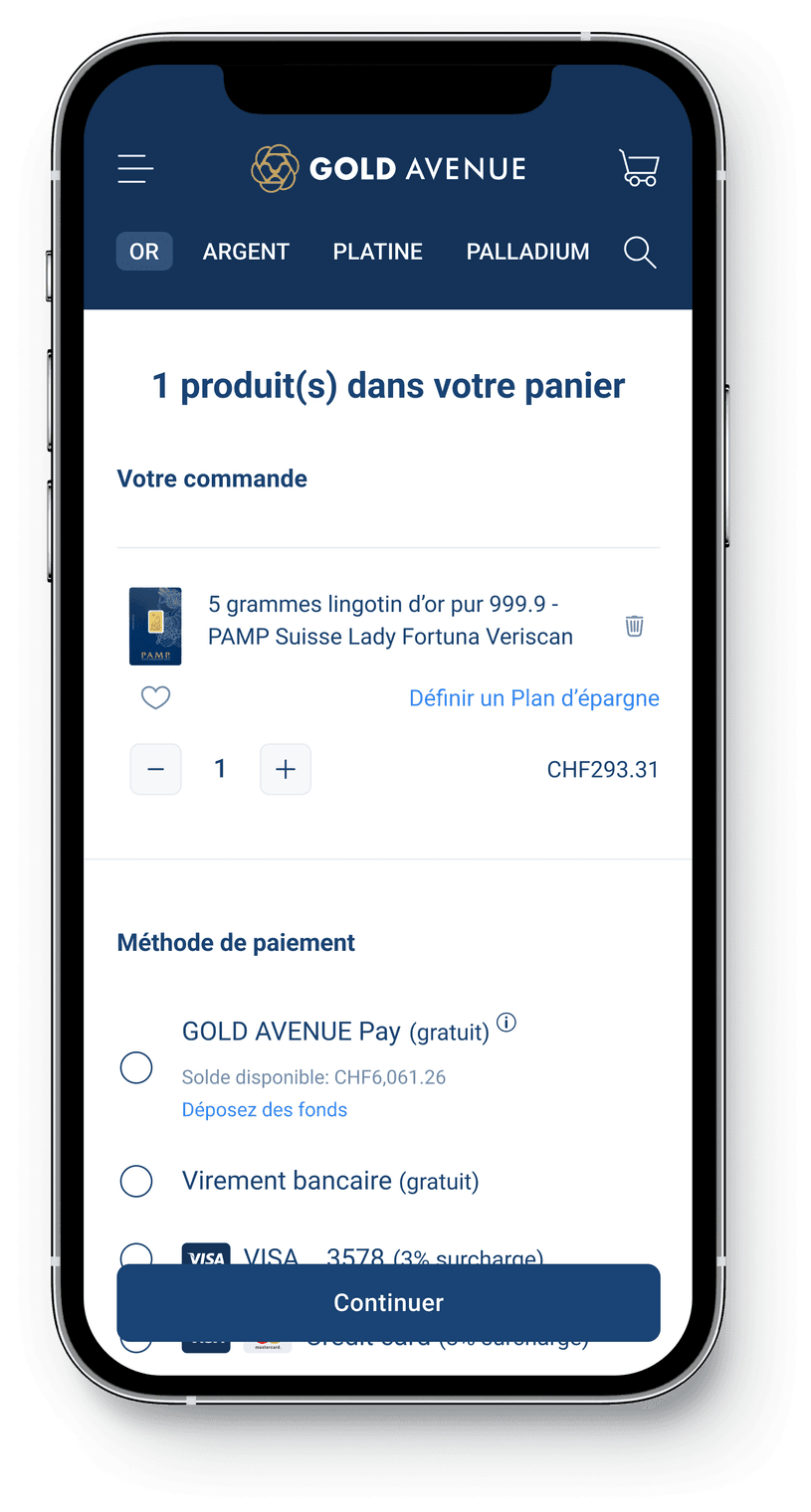Viewport: 811px width, 1512px height.
Task: Open the search magnifier
Action: pos(640,253)
